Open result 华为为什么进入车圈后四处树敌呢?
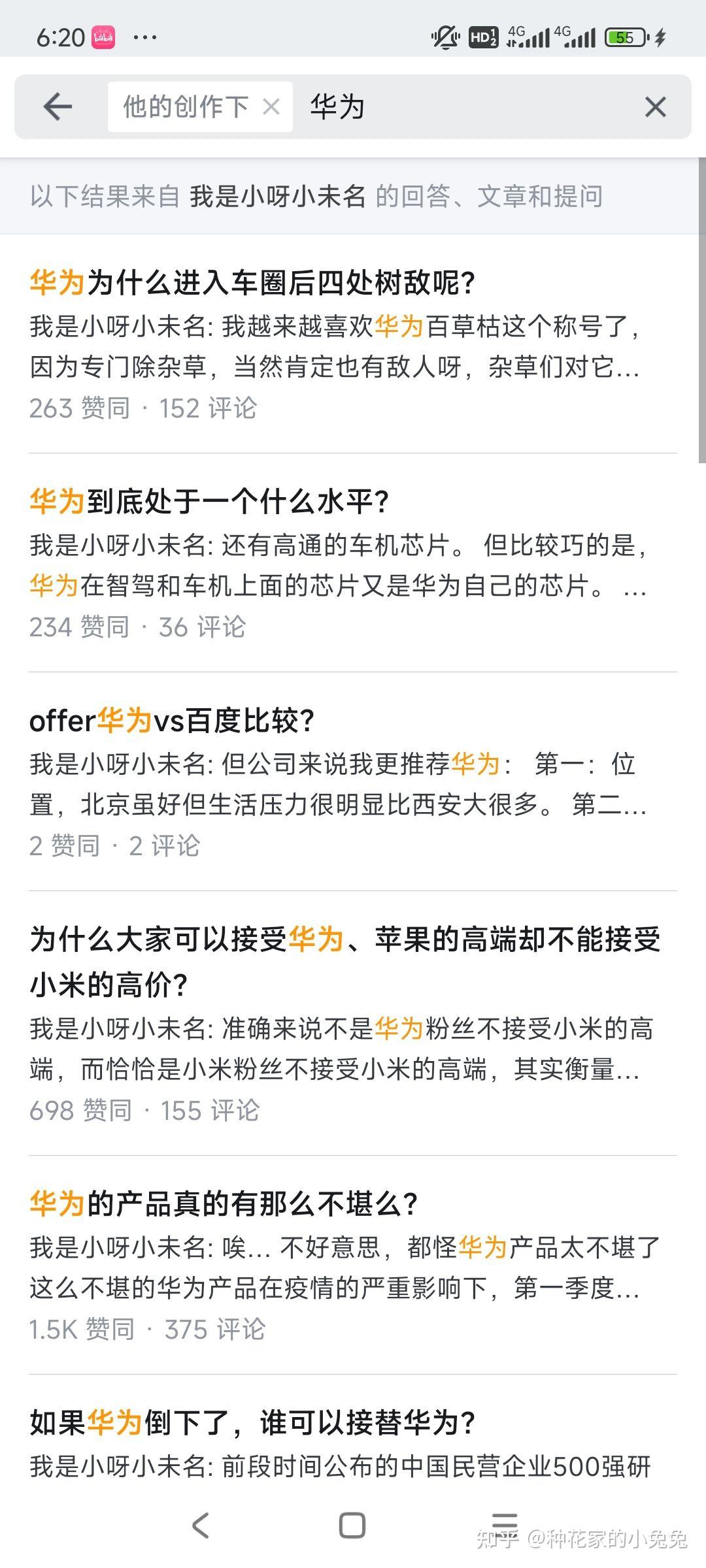The height and width of the screenshot is (1568, 706). click(x=353, y=344)
